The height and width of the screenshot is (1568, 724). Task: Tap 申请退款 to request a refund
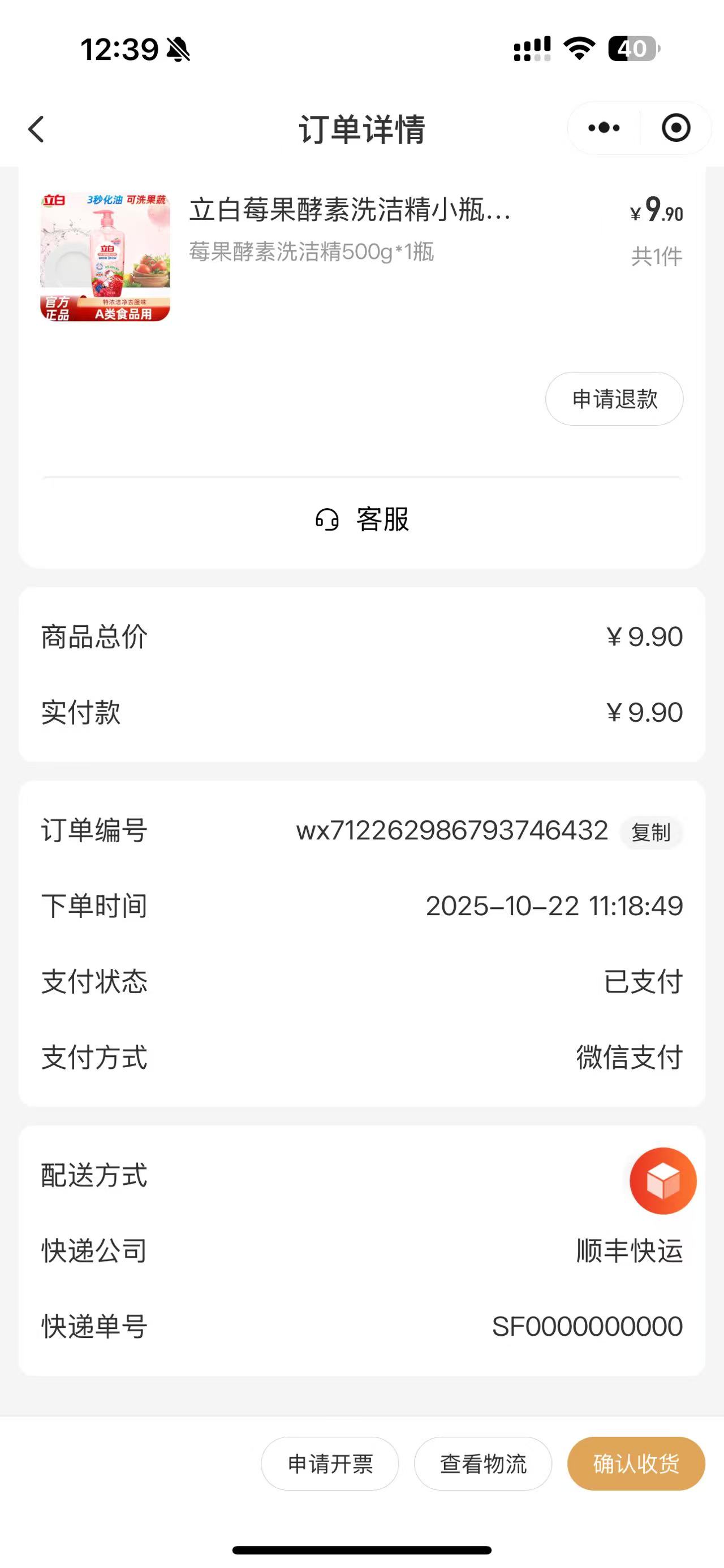[614, 399]
